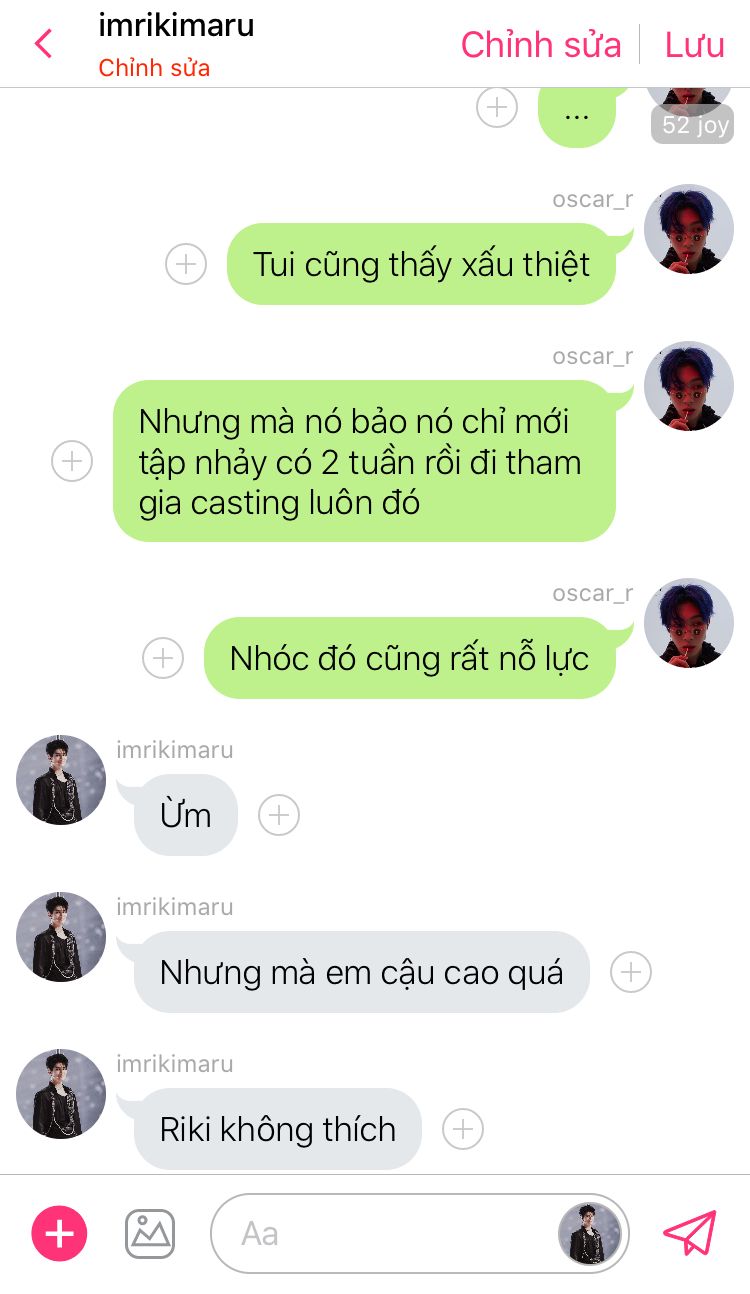Send the message with paper plane
This screenshot has width=750, height=1294.
[690, 1233]
